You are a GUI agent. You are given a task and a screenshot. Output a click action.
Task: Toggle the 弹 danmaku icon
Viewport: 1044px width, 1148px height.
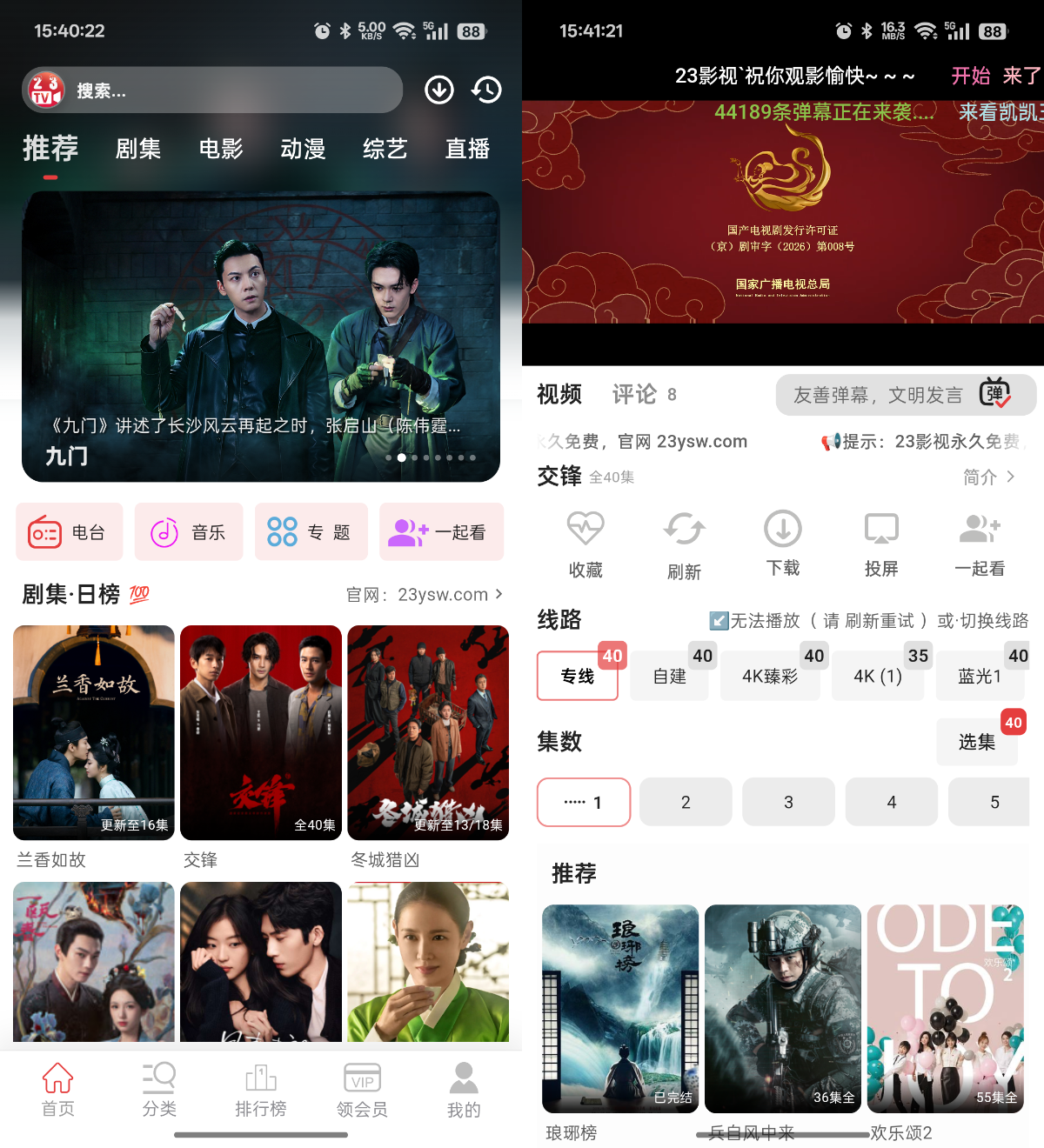[995, 394]
